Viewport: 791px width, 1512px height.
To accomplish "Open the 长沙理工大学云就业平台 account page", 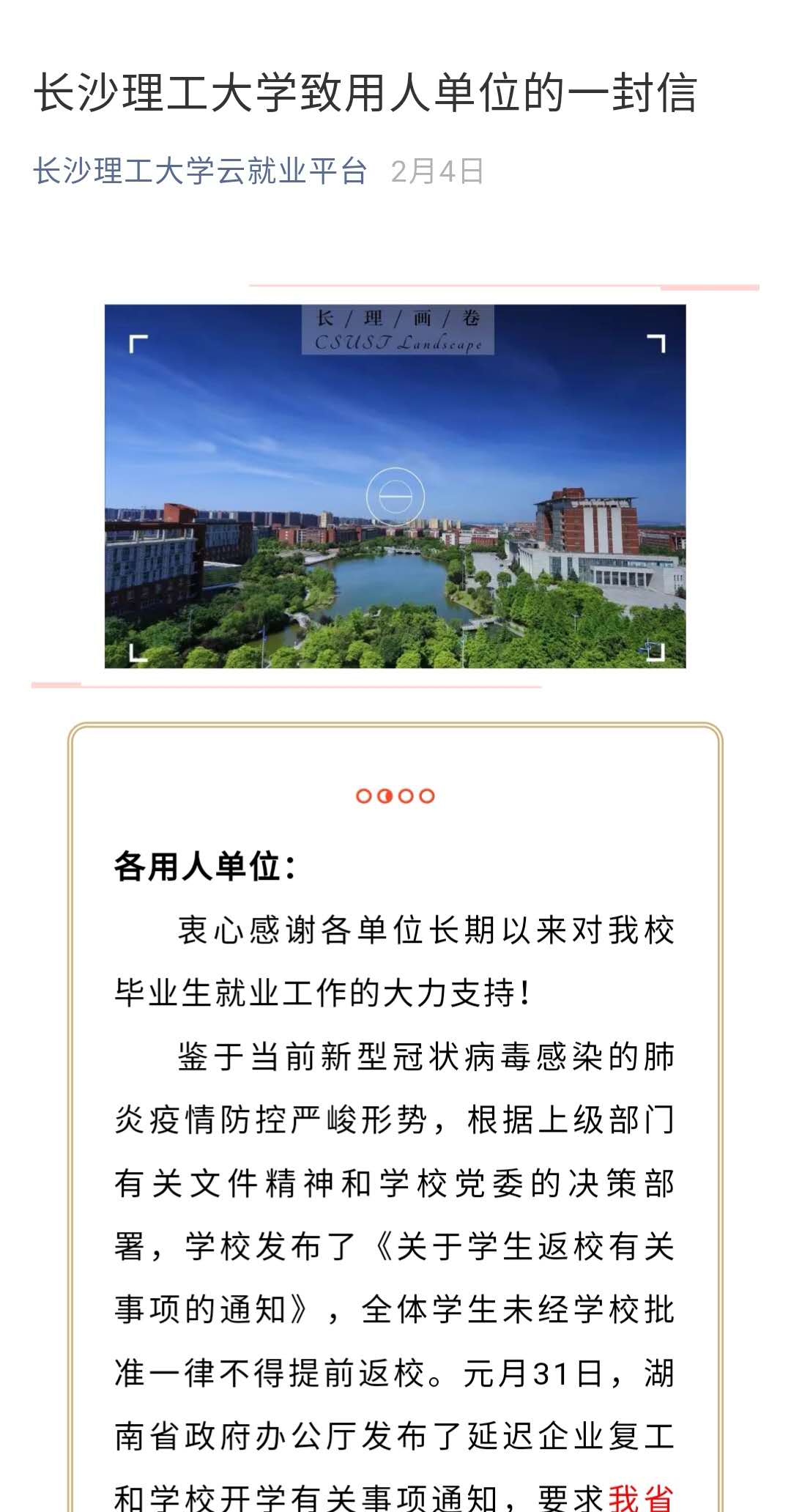I will [x=200, y=171].
